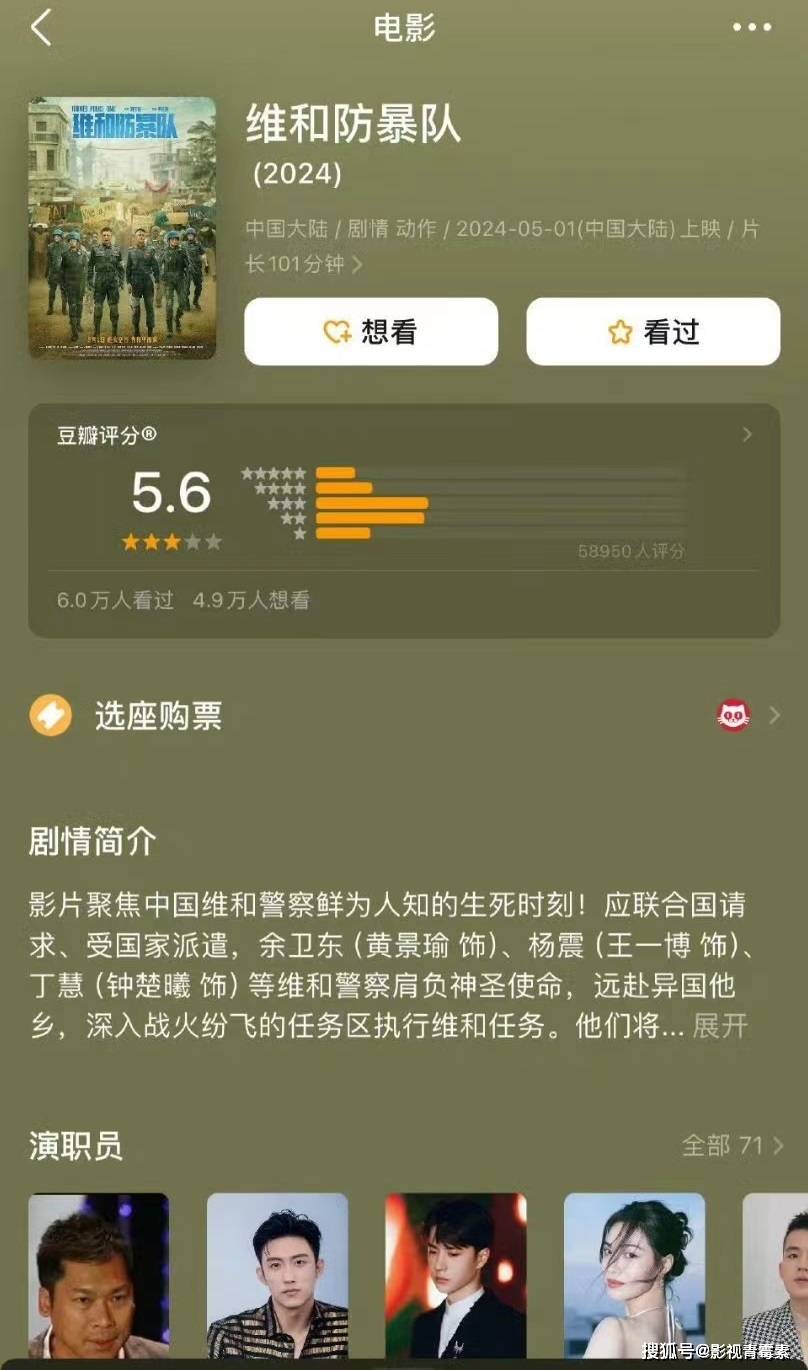
Task: Mark the movie as 看过
Action: pos(653,332)
